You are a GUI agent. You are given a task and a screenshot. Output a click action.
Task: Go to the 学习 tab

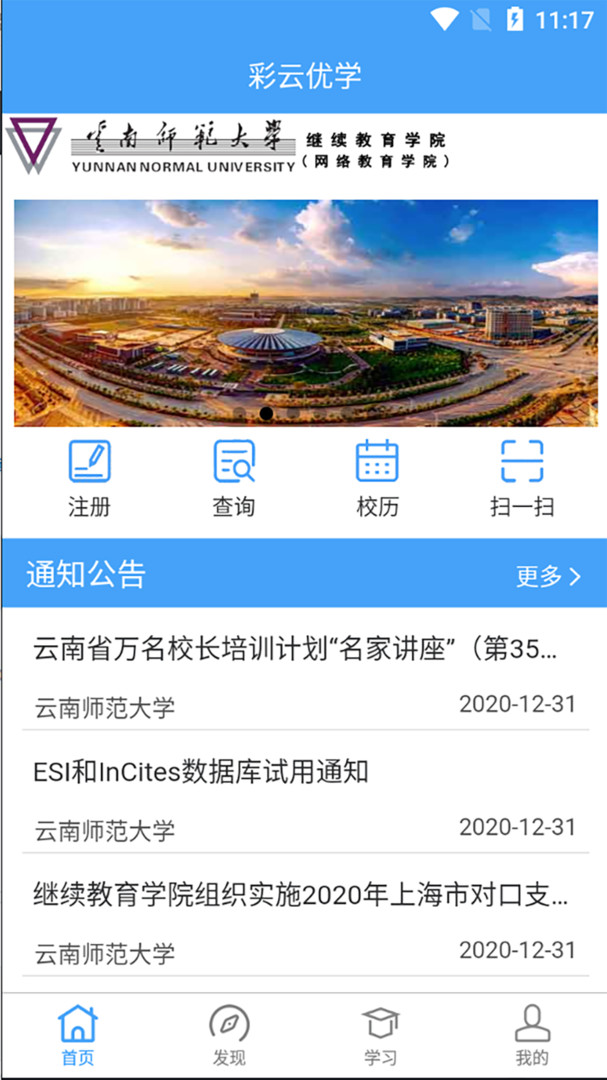(380, 1036)
